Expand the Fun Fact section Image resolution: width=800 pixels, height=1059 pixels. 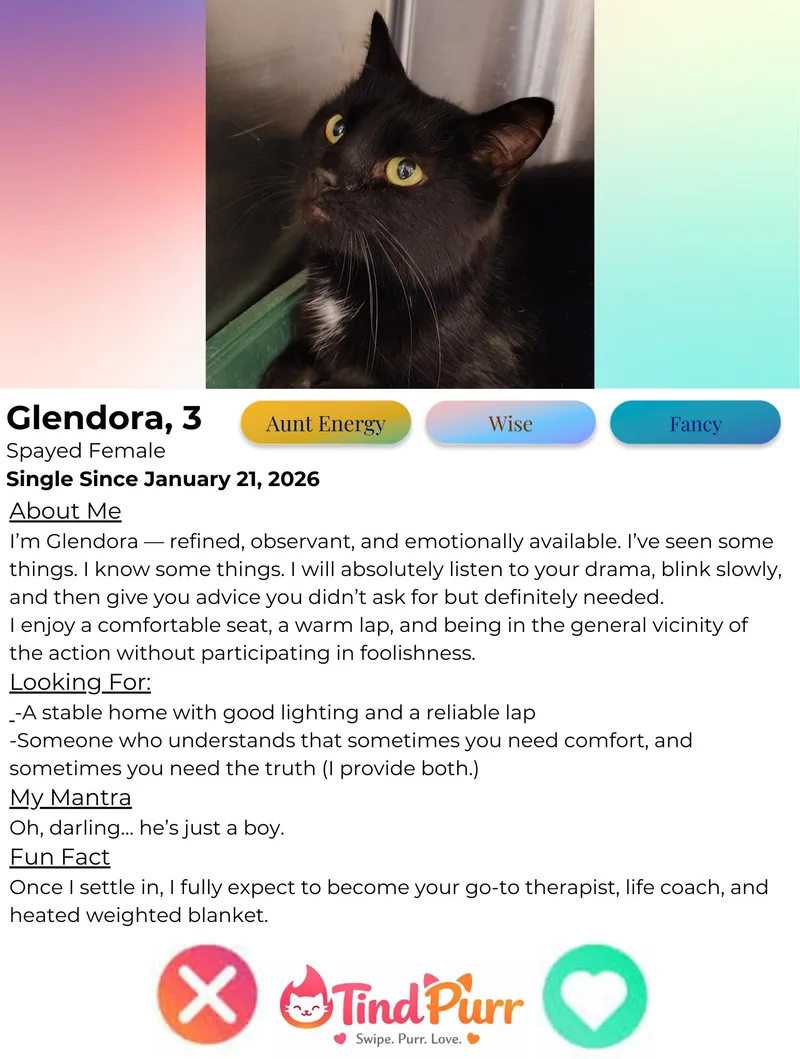[58, 857]
